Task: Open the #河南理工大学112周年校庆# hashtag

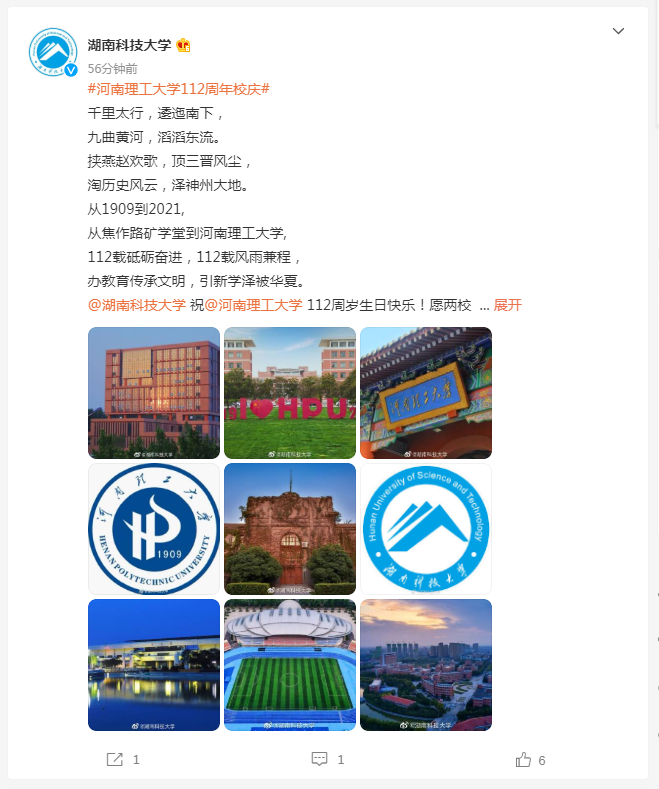Action: [x=179, y=89]
